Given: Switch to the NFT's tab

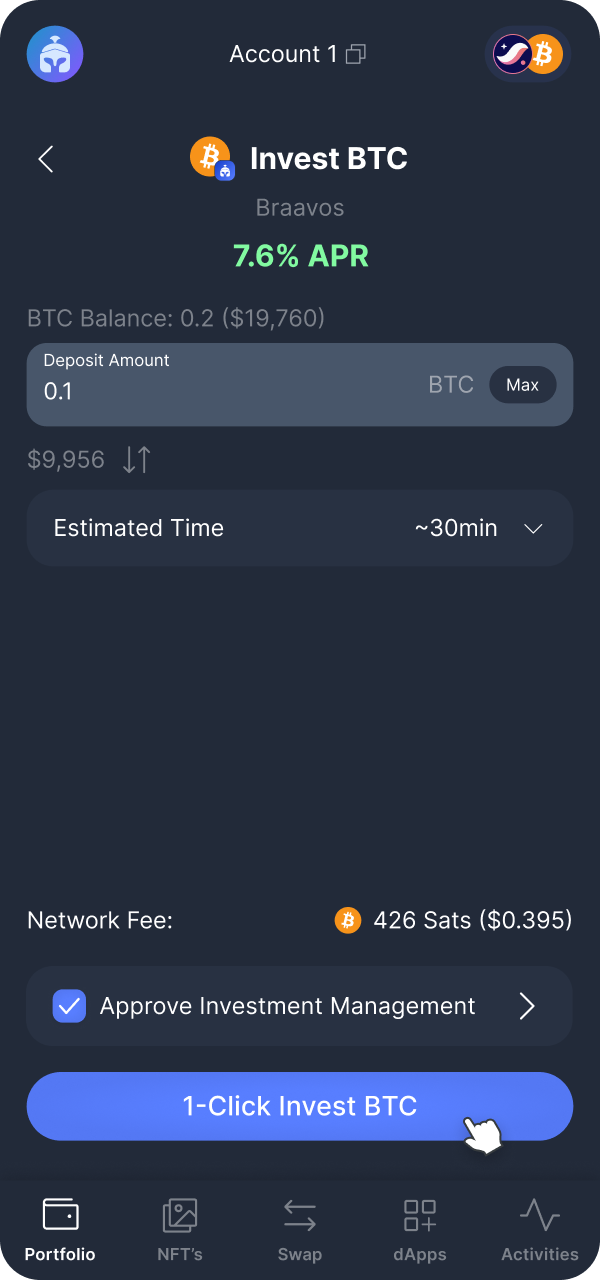Looking at the screenshot, I should (180, 1231).
